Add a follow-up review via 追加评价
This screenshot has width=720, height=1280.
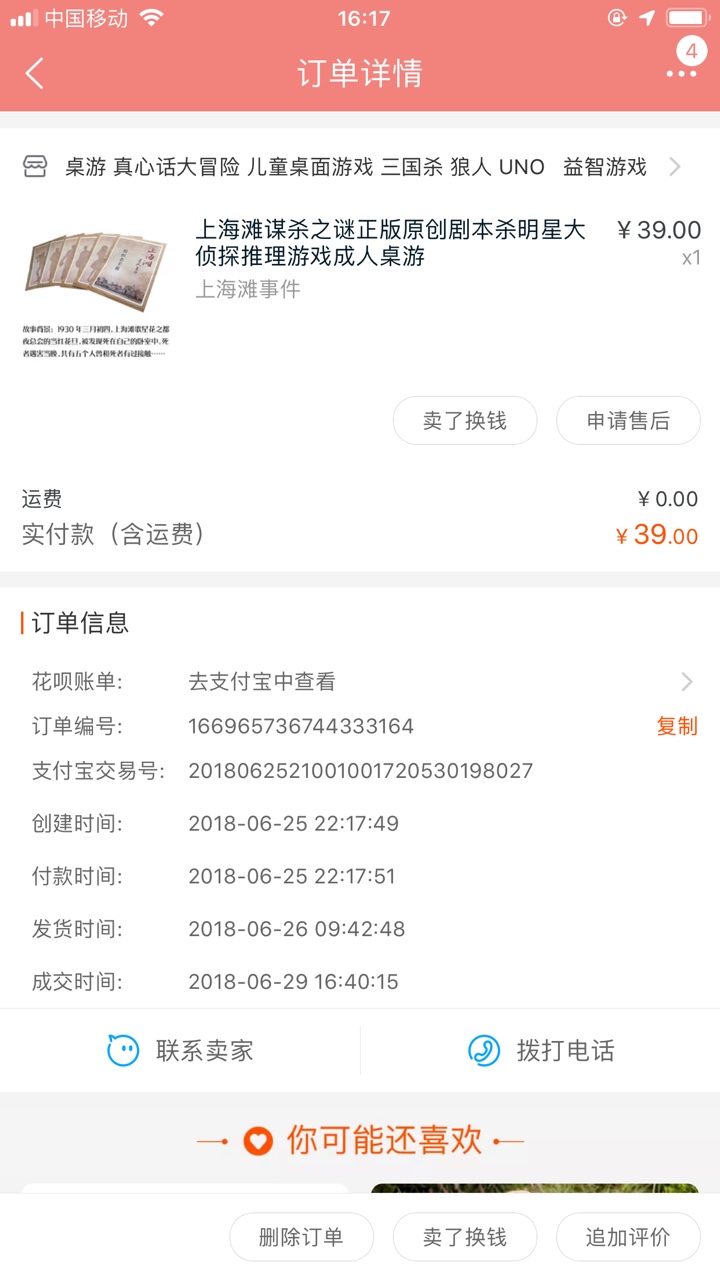point(628,1237)
